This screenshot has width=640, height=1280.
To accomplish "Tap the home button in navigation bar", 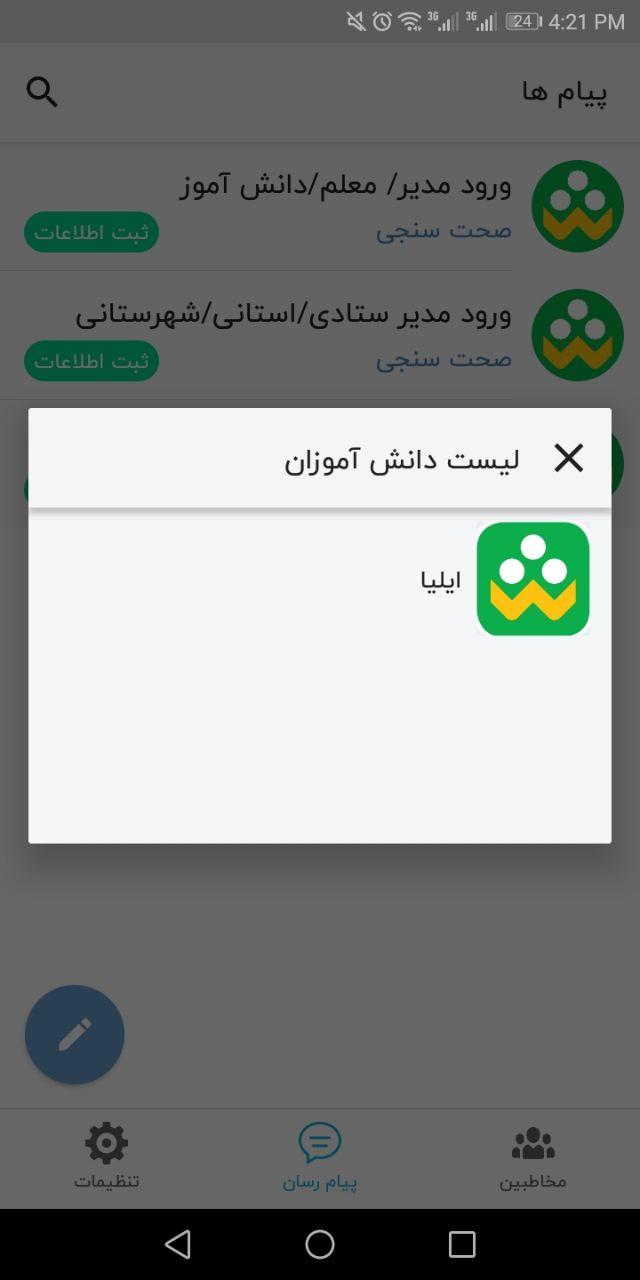I will click(x=320, y=1244).
